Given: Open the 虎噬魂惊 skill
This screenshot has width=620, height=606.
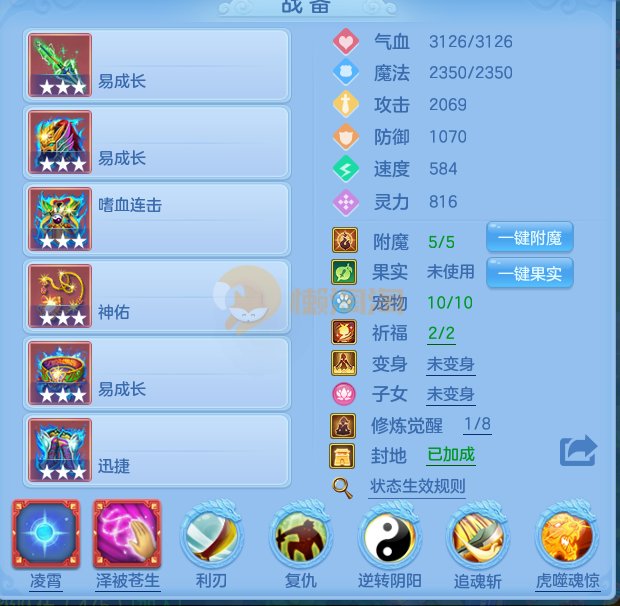Looking at the screenshot, I should tap(567, 537).
